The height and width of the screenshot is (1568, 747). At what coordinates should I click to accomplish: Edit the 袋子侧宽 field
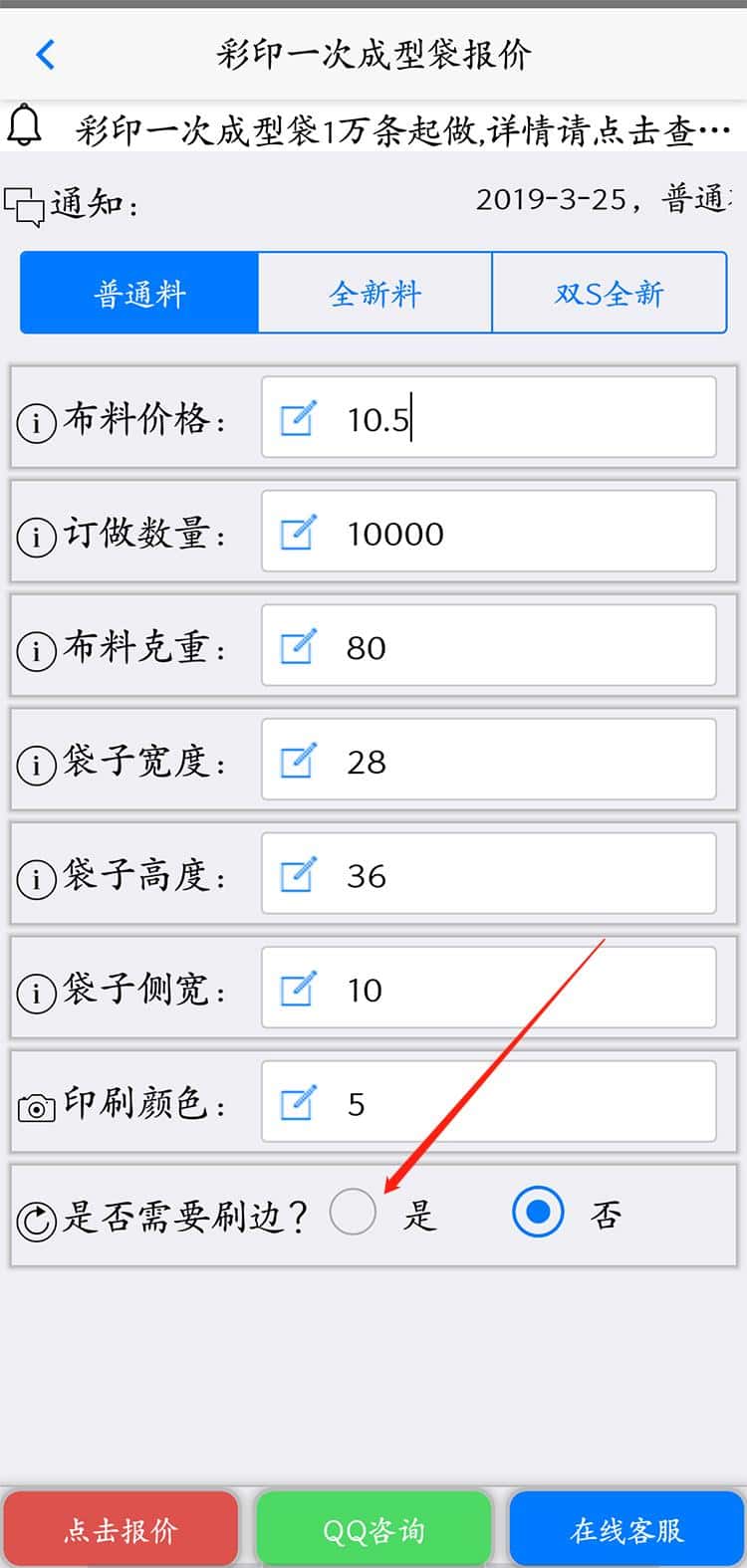488,990
